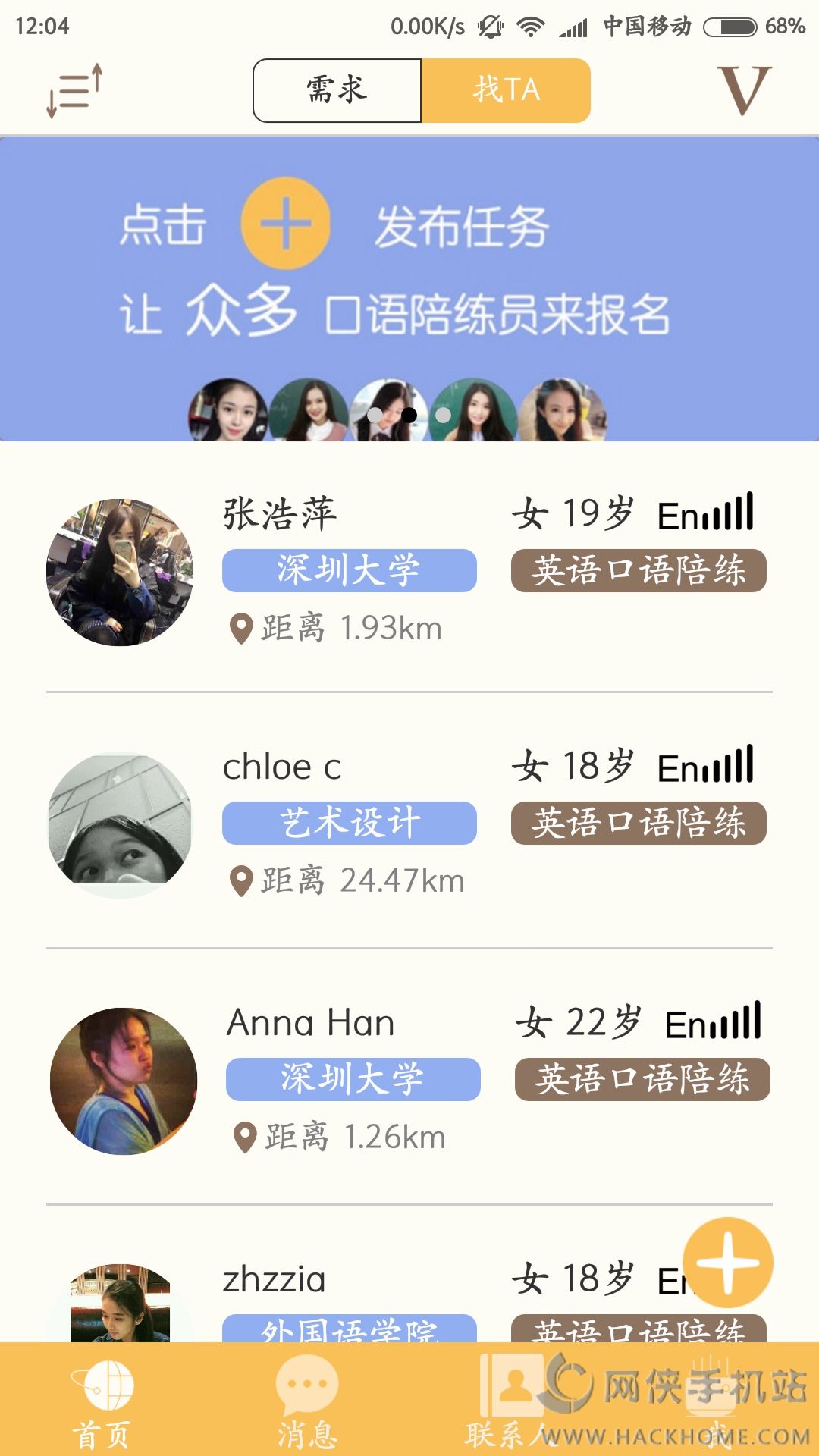Open the 消息 messages tab
The image size is (819, 1456).
coord(307,1401)
